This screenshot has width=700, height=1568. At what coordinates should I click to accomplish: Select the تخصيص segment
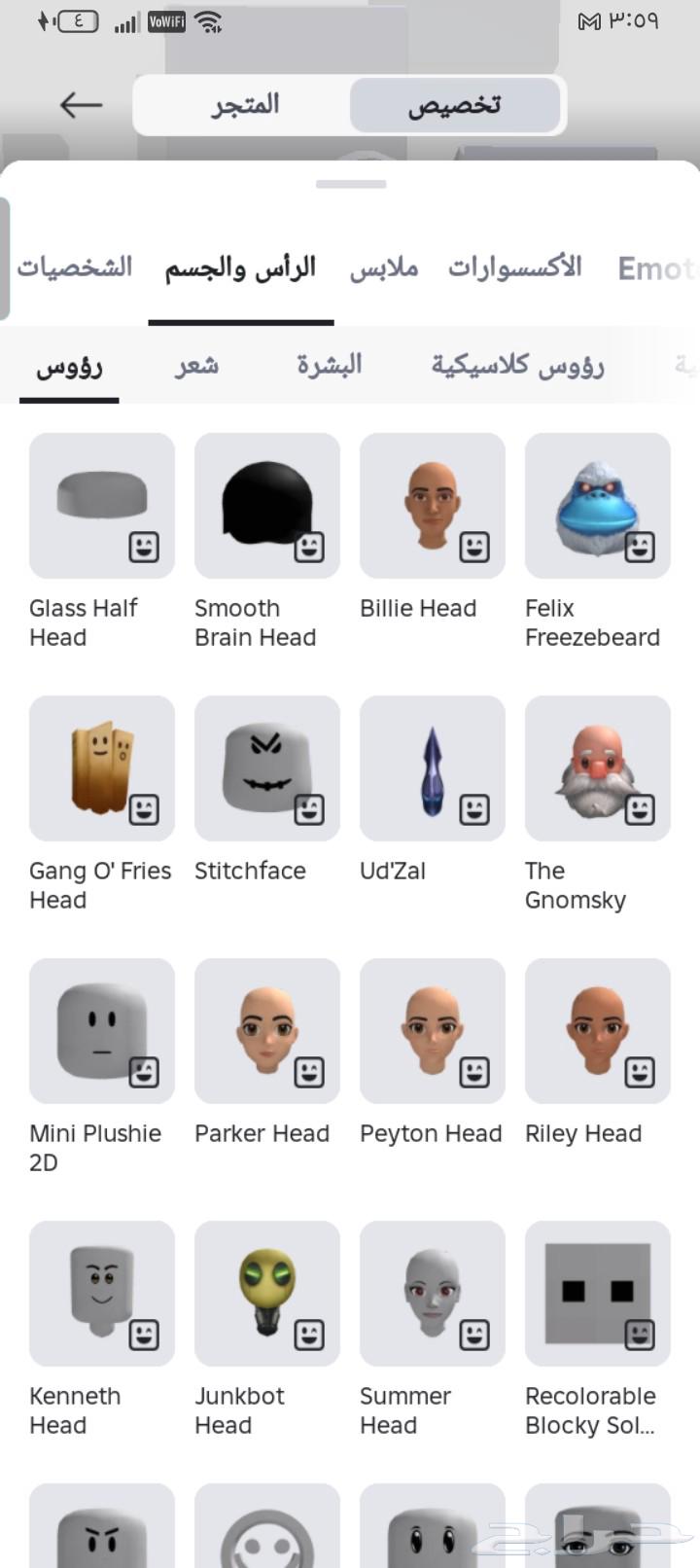(454, 104)
